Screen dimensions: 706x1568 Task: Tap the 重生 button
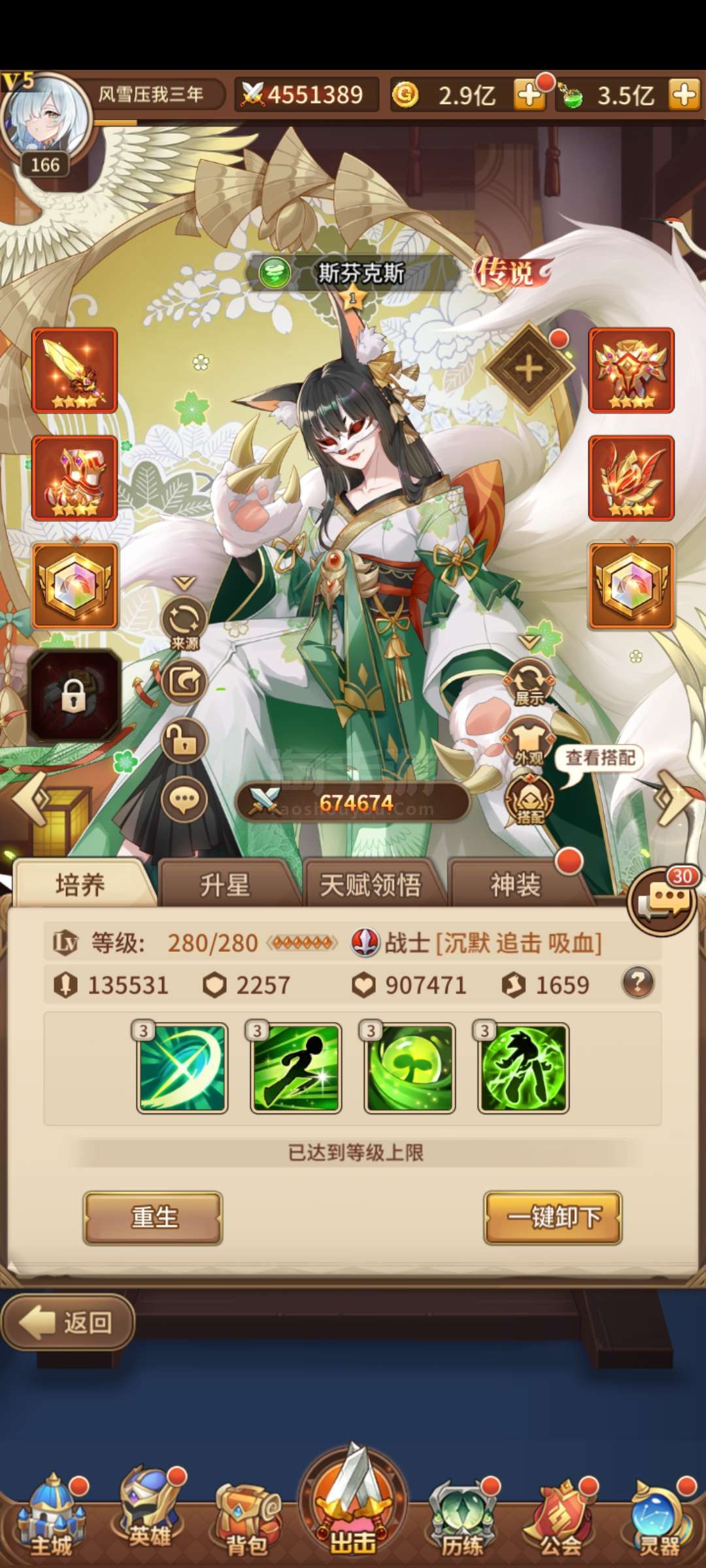[153, 1218]
